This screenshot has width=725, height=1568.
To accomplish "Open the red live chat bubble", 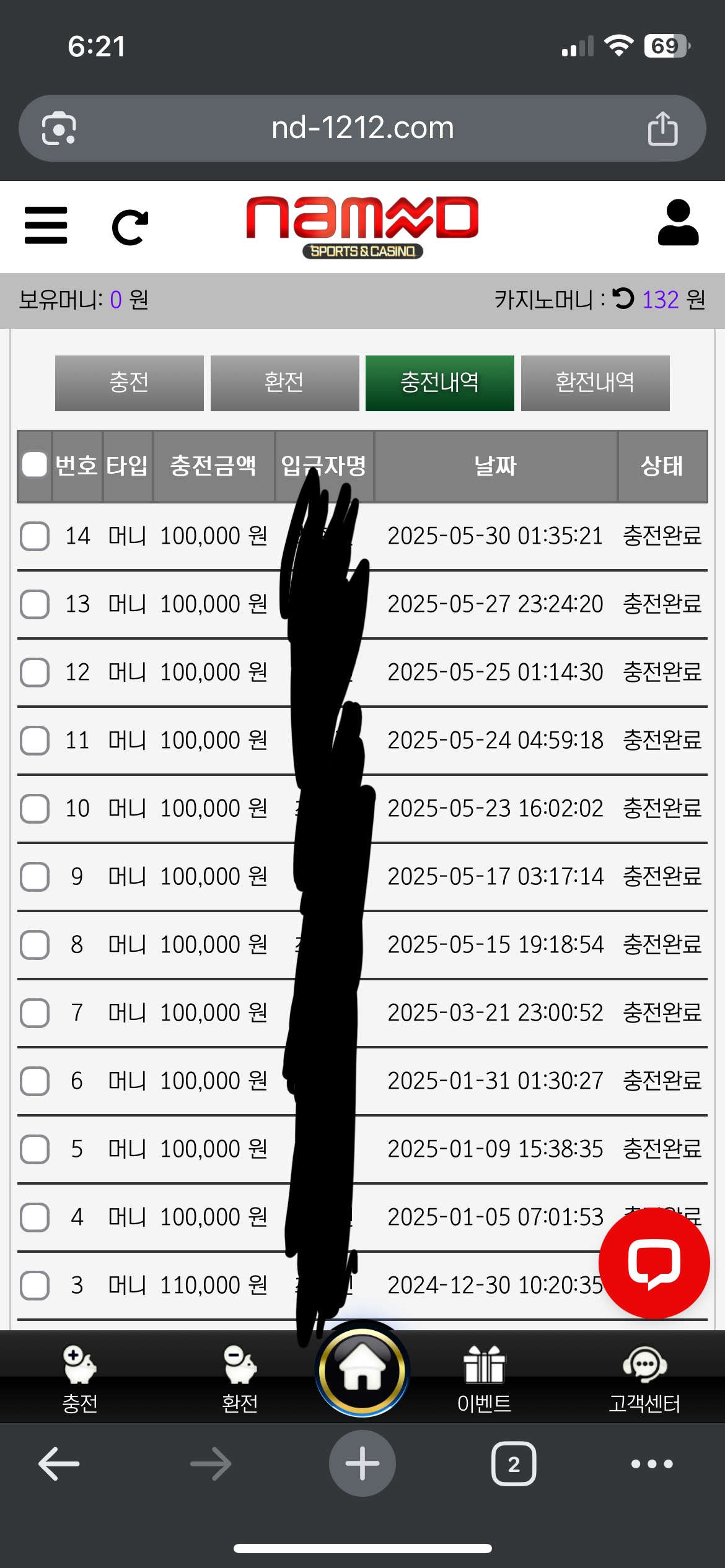I will click(654, 1263).
